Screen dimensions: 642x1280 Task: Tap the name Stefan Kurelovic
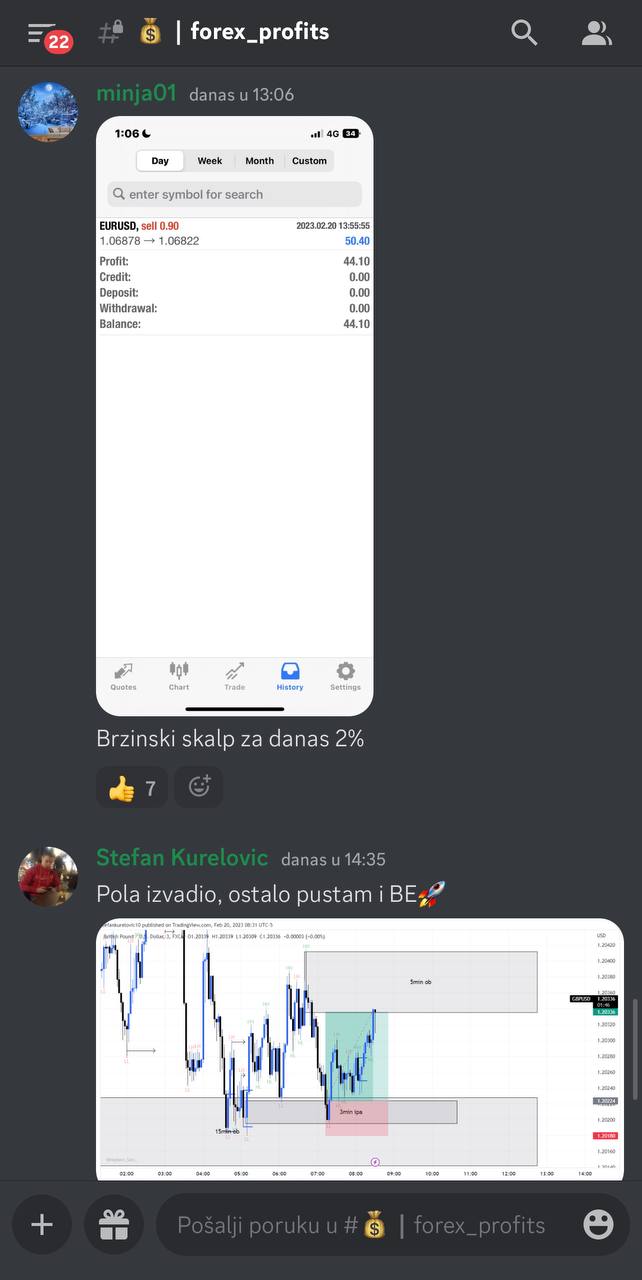(182, 858)
